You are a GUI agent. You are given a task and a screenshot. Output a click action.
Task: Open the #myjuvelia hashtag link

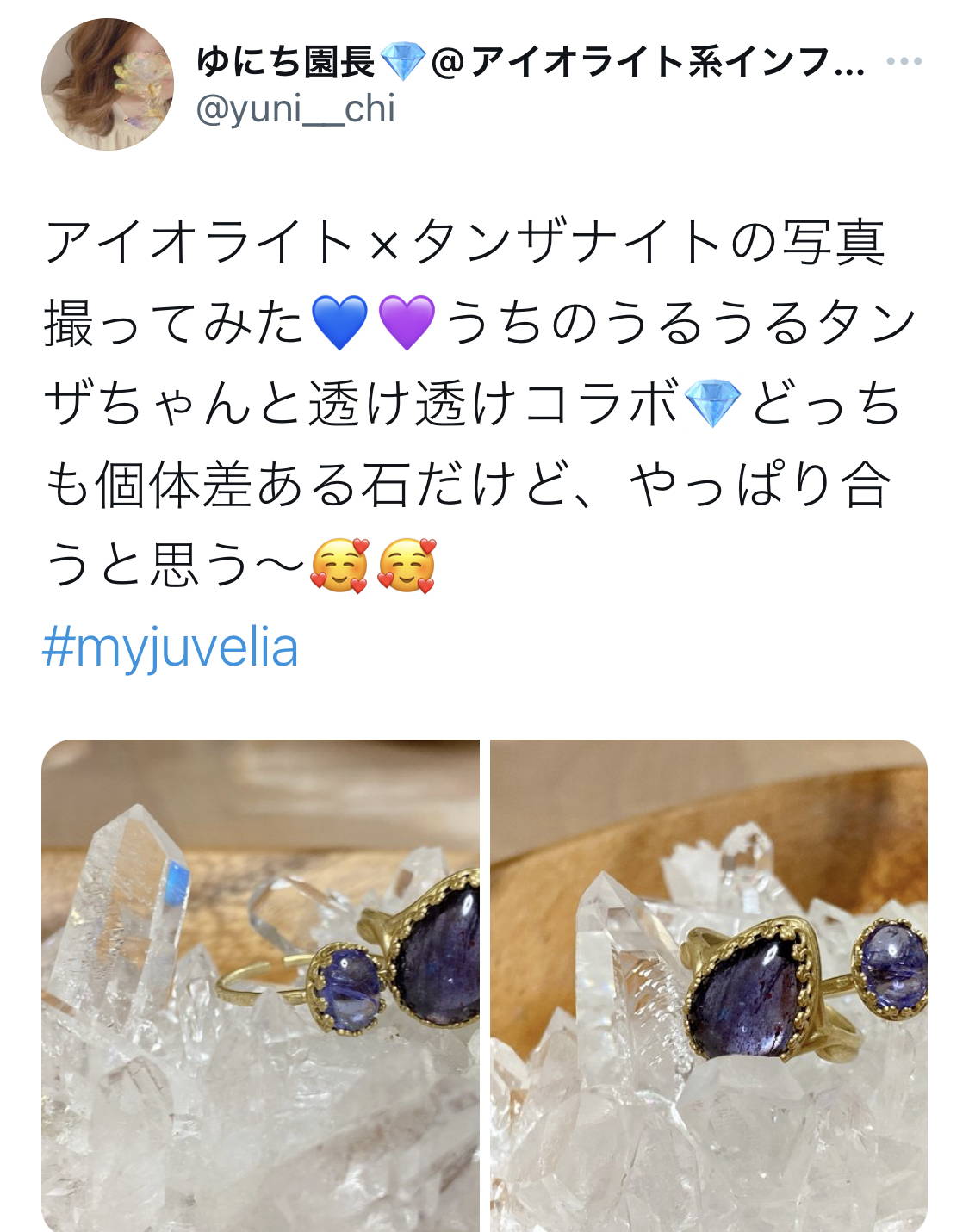point(171,647)
